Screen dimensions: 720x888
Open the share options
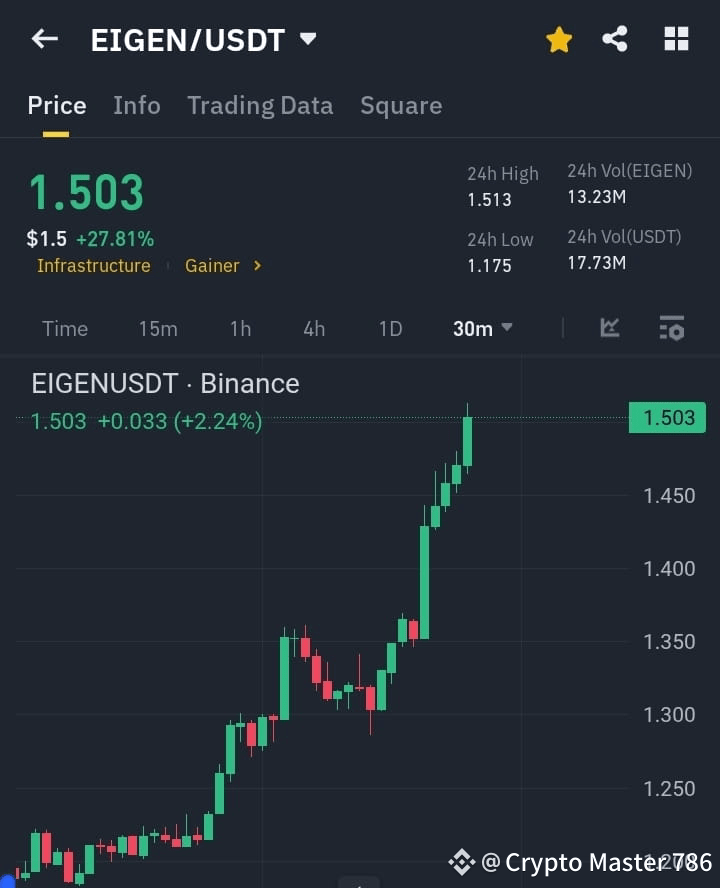(x=615, y=39)
